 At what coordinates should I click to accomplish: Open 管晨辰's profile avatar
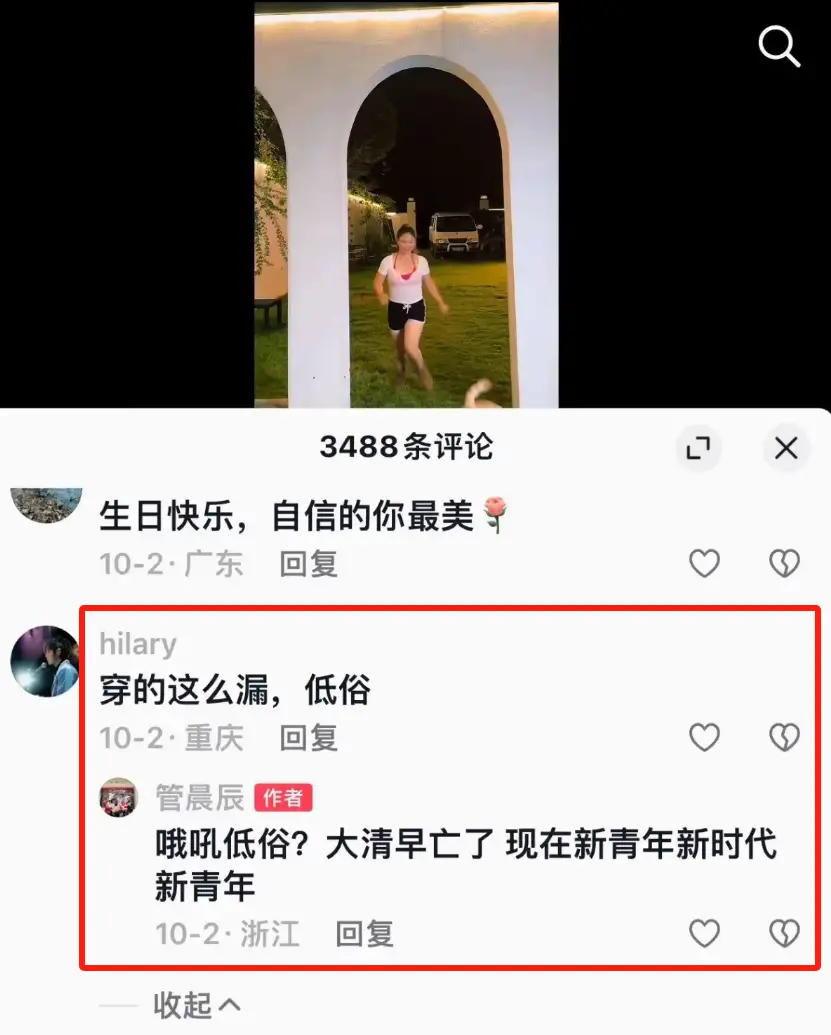[119, 798]
